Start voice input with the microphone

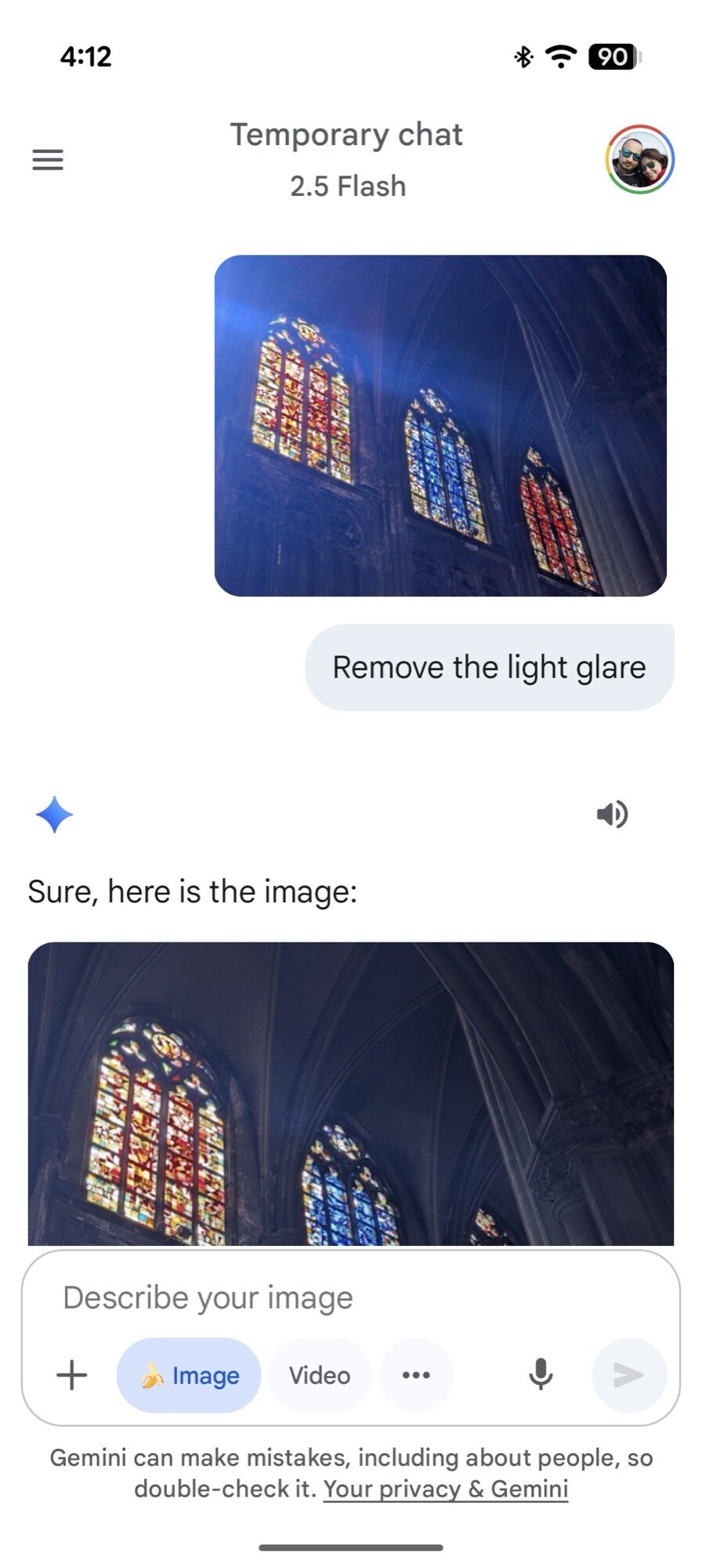[x=541, y=1375]
